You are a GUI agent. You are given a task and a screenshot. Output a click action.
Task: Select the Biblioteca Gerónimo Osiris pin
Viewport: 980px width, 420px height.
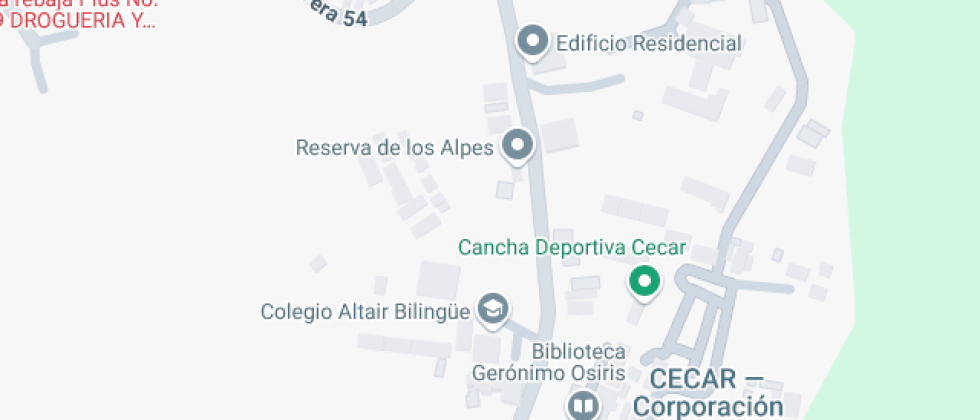582,405
